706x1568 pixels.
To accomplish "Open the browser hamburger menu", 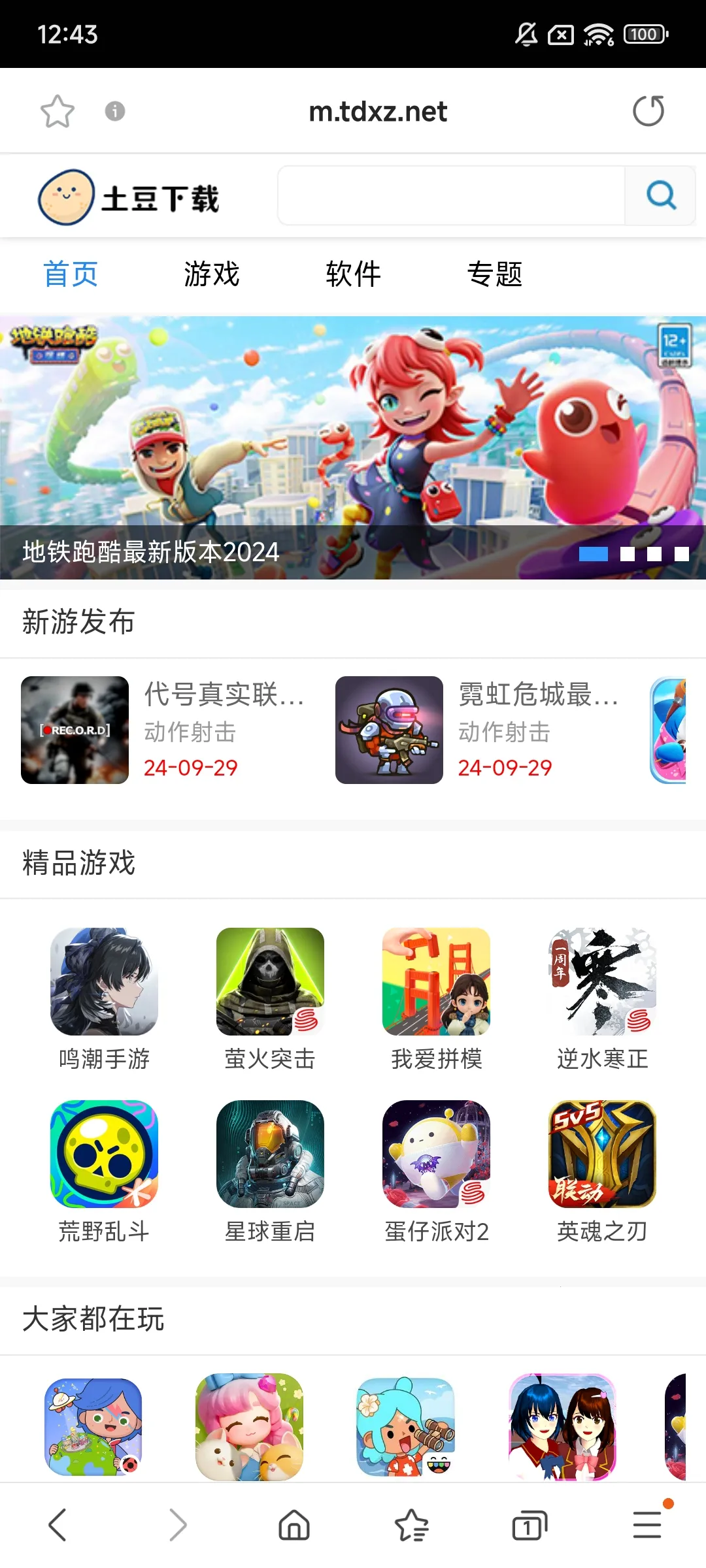I will 647,1525.
